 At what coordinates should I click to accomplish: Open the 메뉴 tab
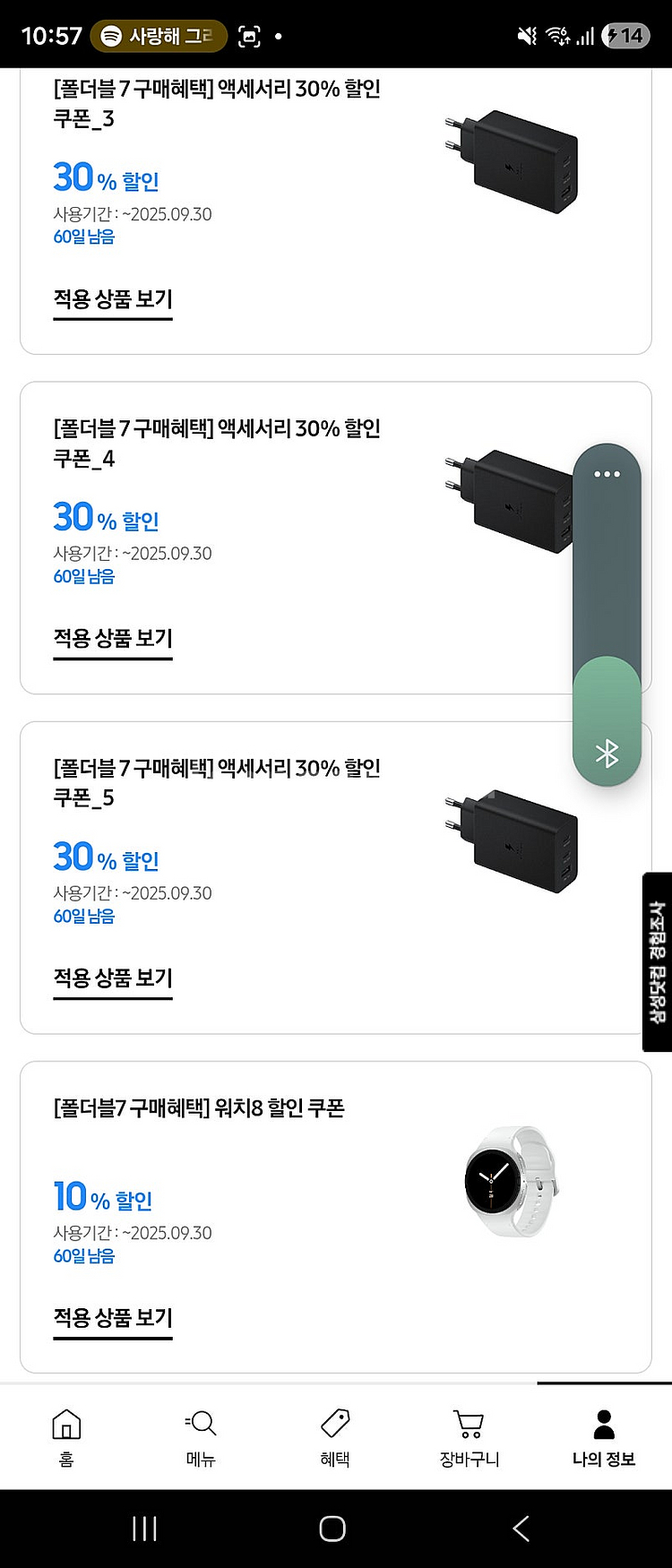click(201, 1436)
